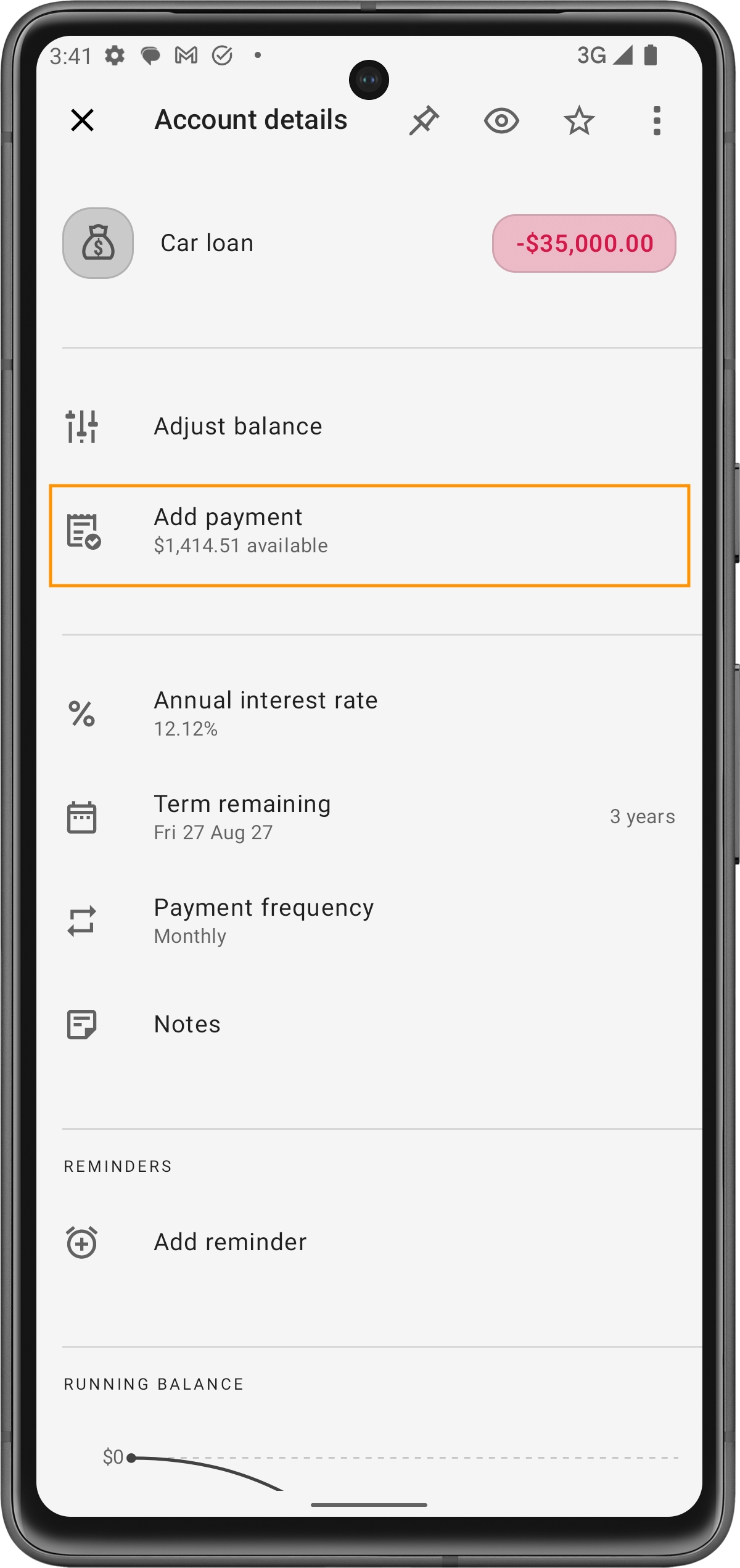The height and width of the screenshot is (1568, 740).
Task: Tap the -$35,000.00 balance chip
Action: (583, 243)
